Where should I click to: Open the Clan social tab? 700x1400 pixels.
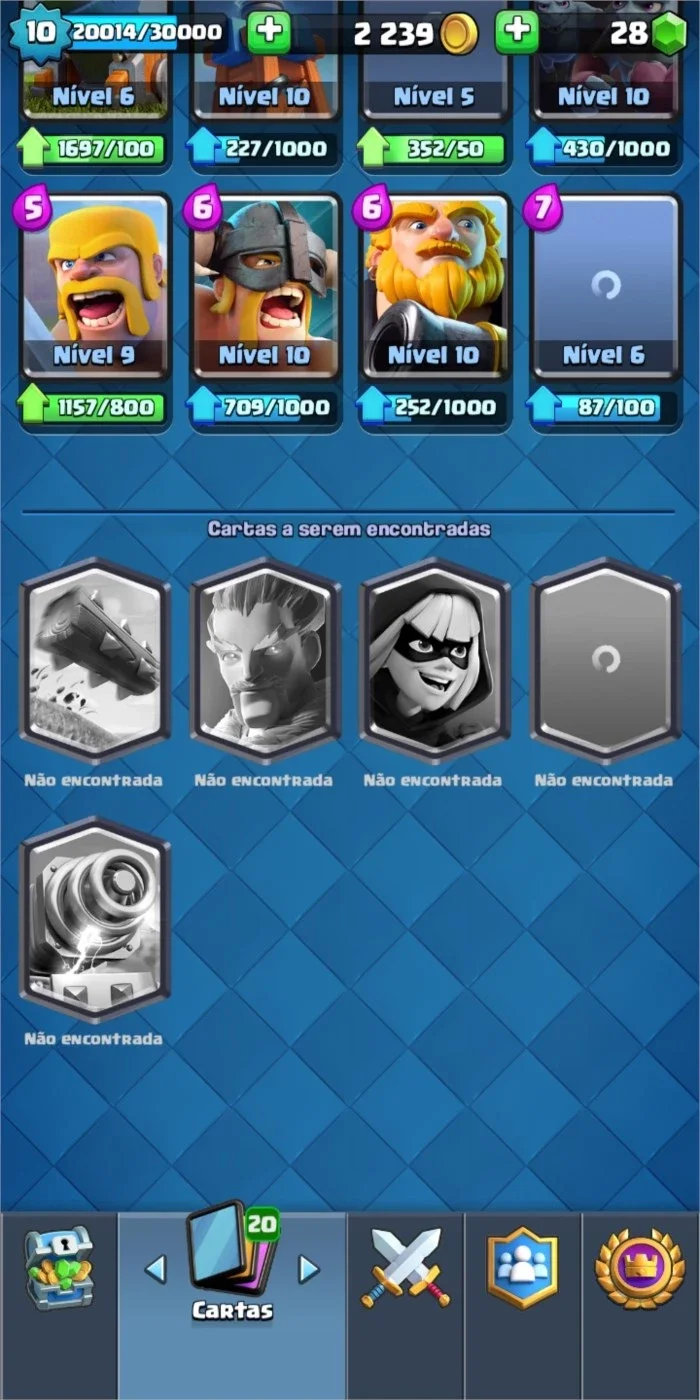tap(522, 1267)
